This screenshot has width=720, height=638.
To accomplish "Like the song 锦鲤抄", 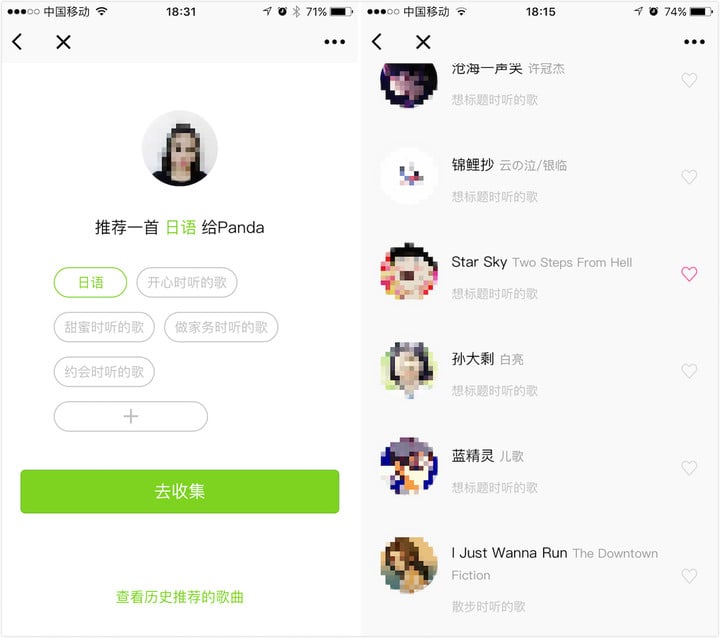I will [x=689, y=177].
